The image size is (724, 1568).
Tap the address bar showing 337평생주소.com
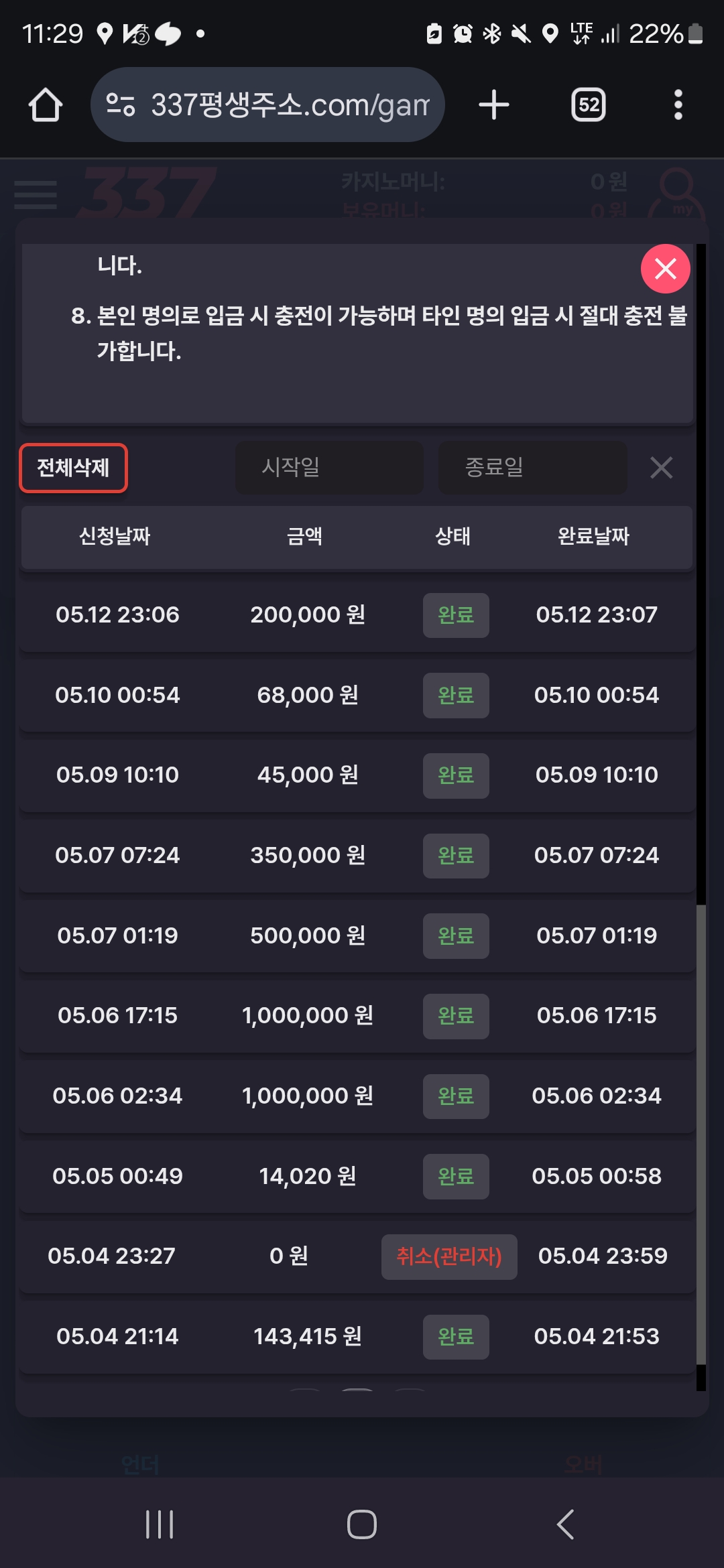(267, 105)
